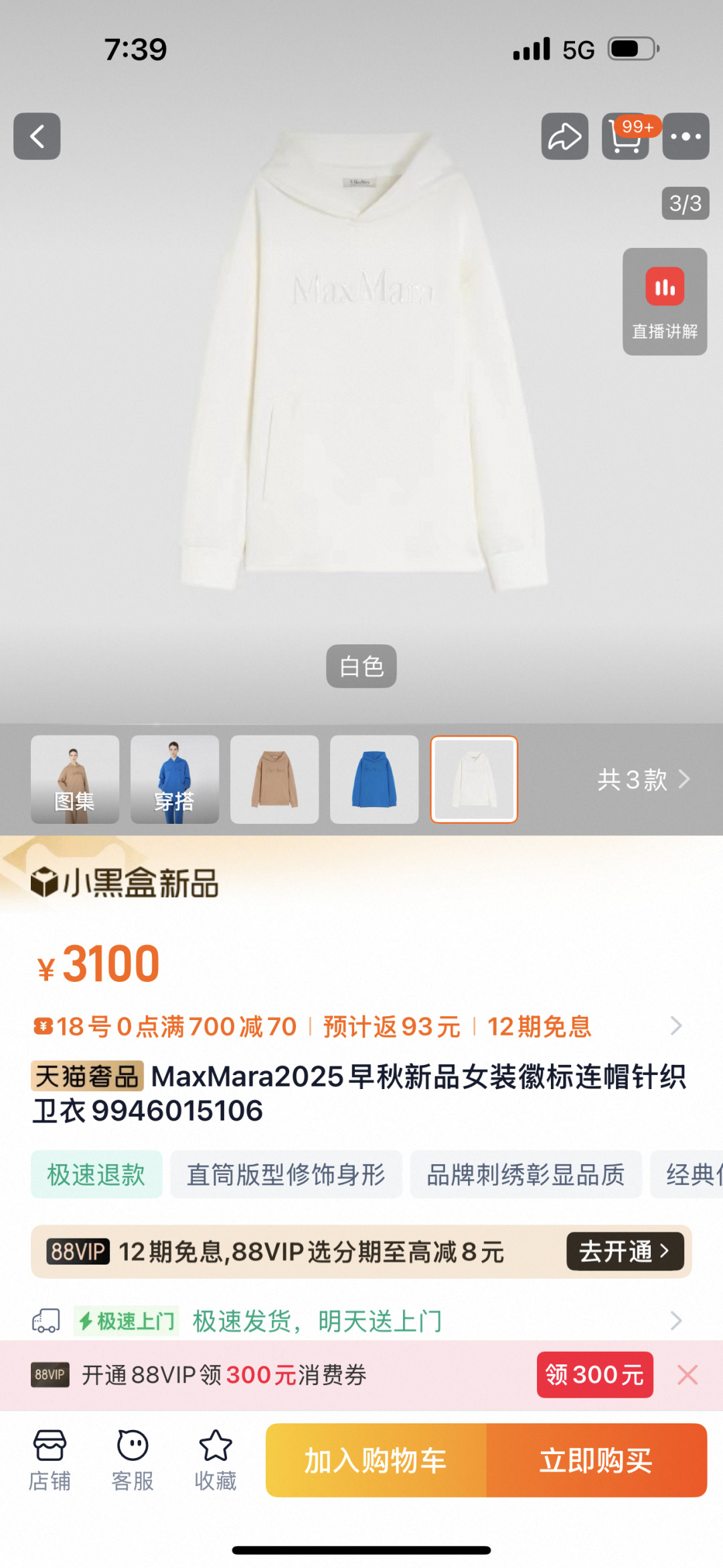Dismiss the 88VIP coupon banner

click(688, 1374)
